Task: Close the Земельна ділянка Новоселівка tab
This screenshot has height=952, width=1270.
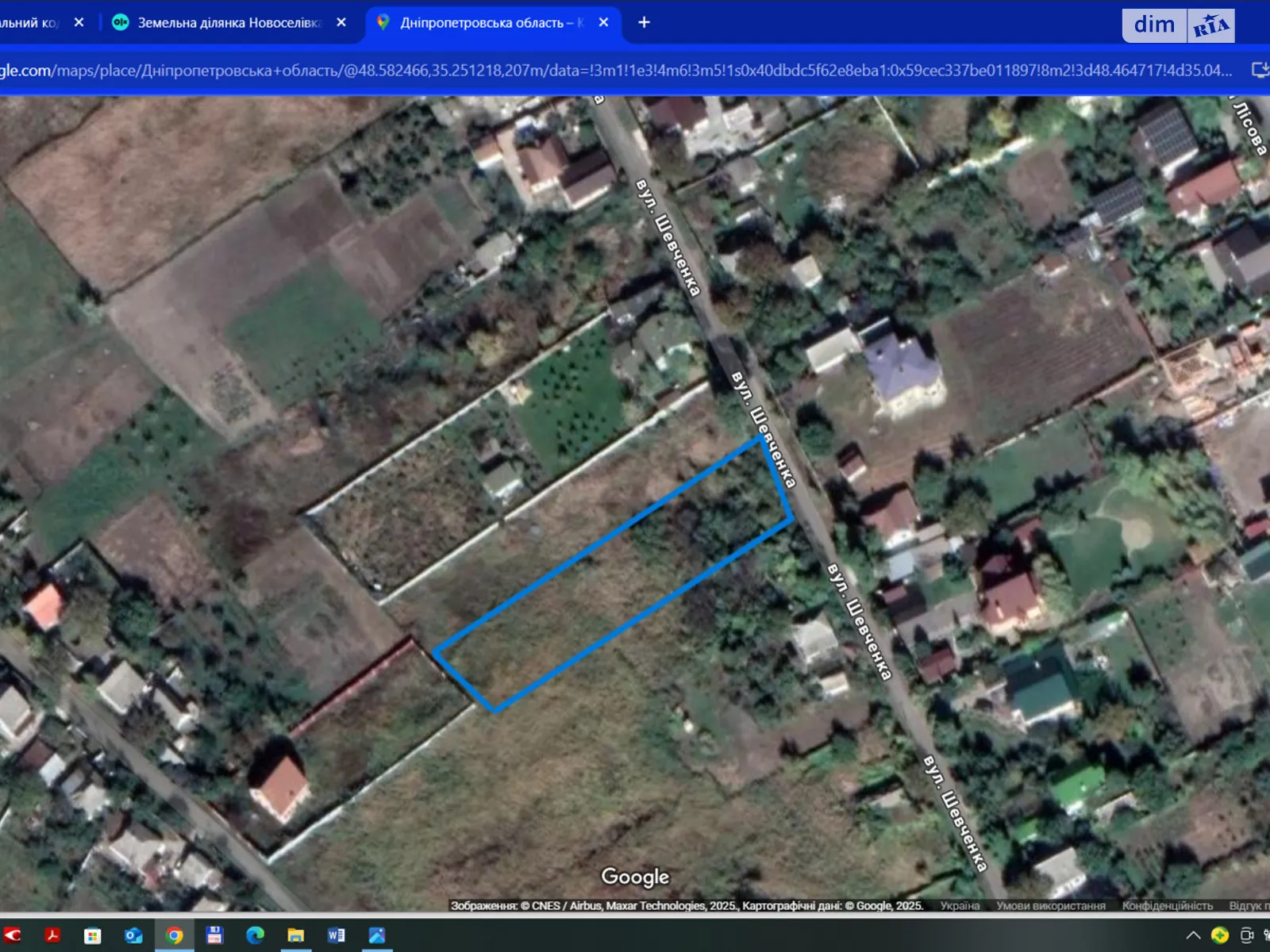Action: click(x=341, y=23)
